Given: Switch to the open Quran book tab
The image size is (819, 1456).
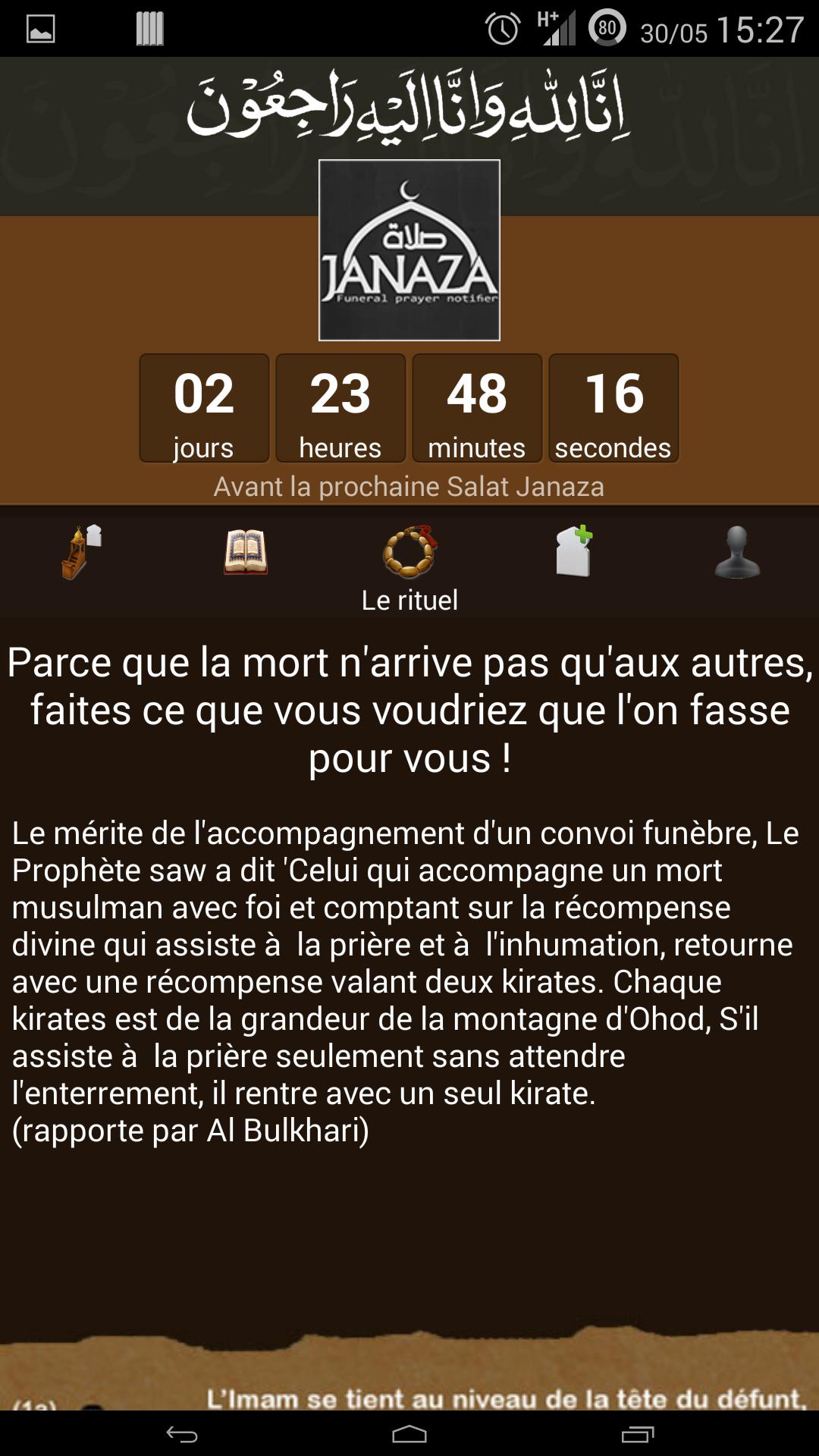Looking at the screenshot, I should 246,552.
